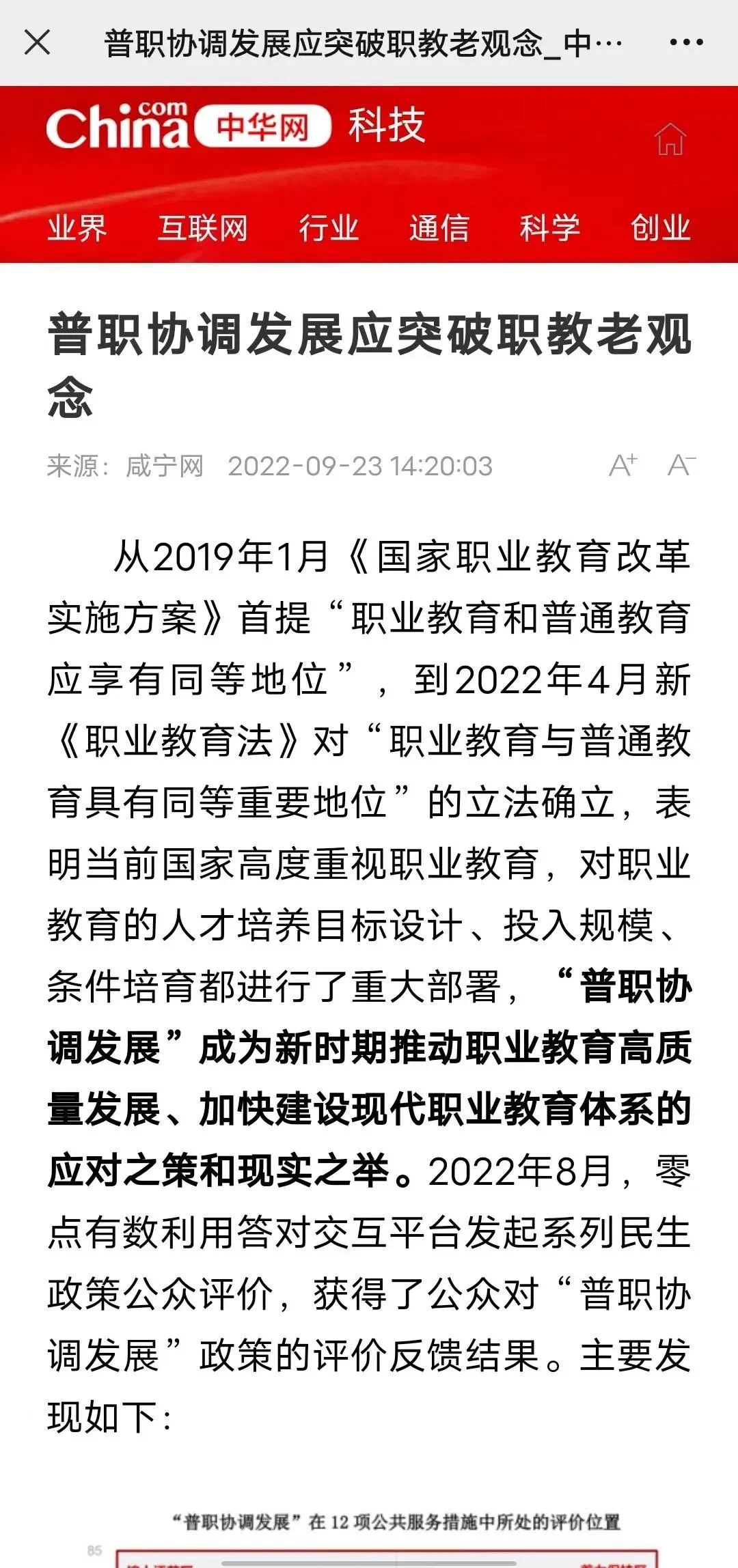Decrease font size with A-
The height and width of the screenshot is (1568, 738).
pos(681,466)
